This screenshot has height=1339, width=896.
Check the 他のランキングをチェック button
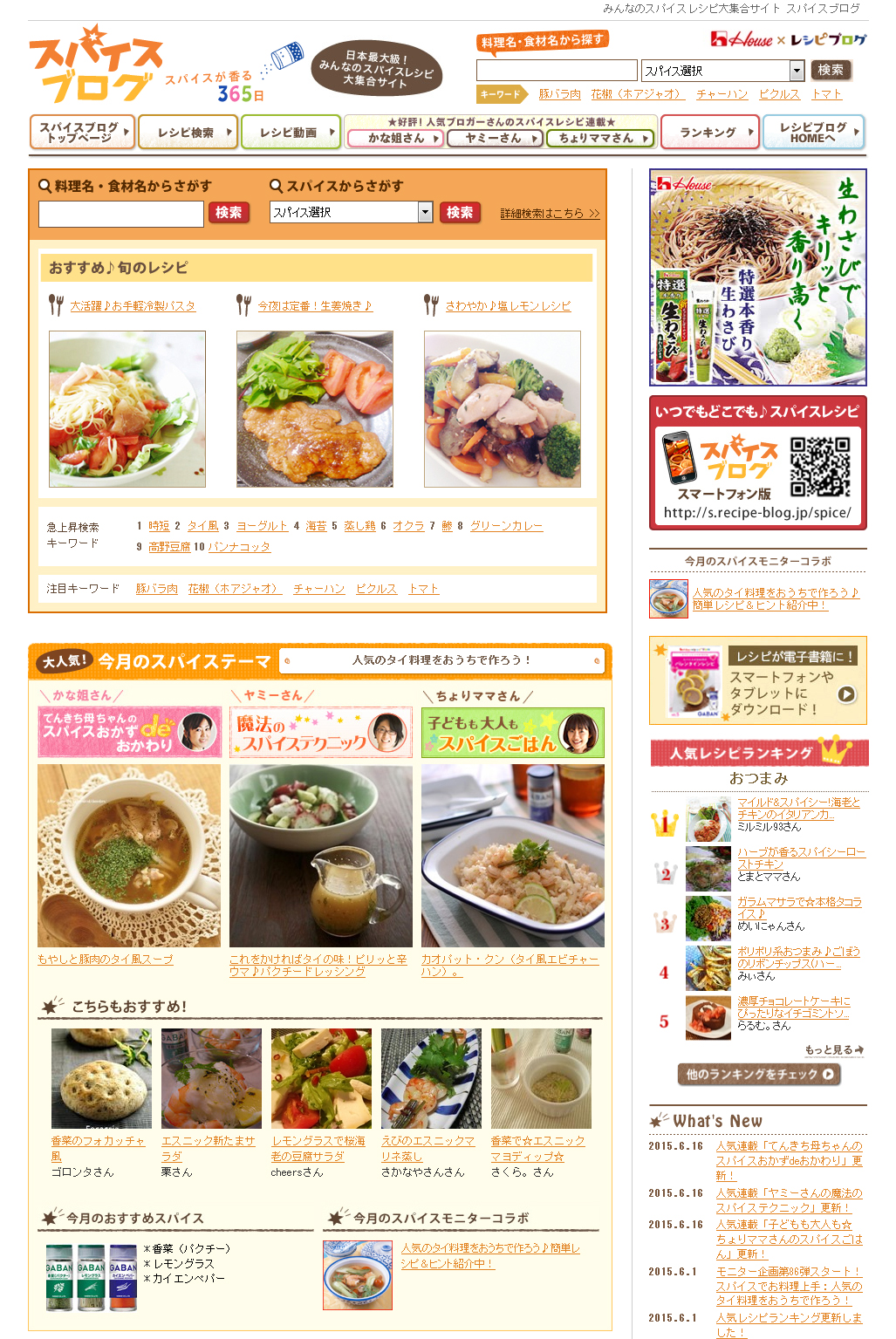[759, 1074]
